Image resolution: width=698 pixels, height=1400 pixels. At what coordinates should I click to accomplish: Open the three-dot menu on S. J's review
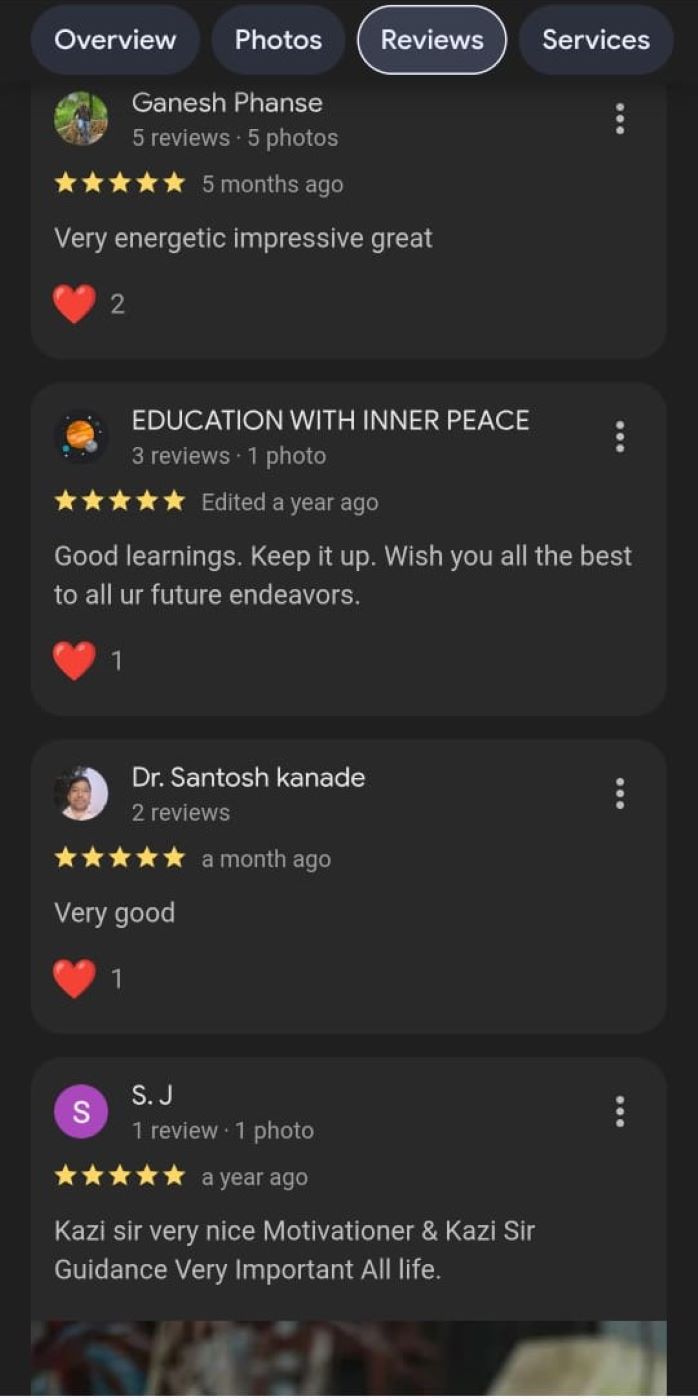pyautogui.click(x=620, y=1112)
